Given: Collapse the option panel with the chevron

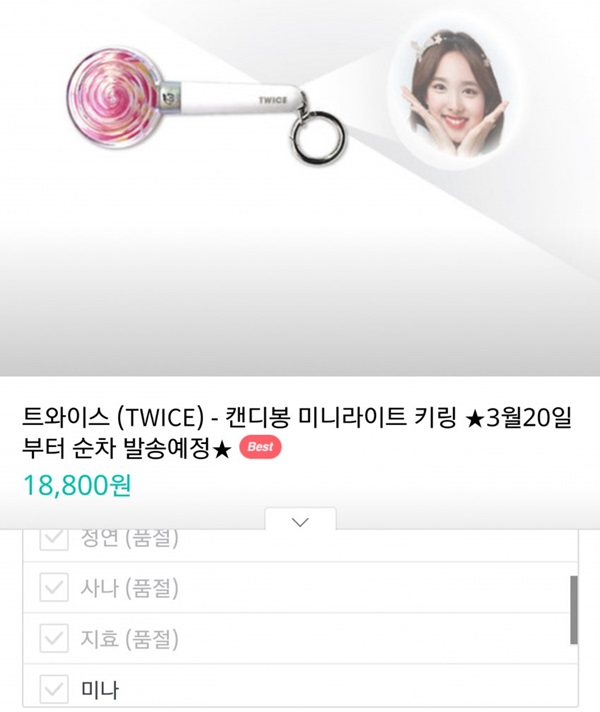Looking at the screenshot, I should click(x=300, y=521).
